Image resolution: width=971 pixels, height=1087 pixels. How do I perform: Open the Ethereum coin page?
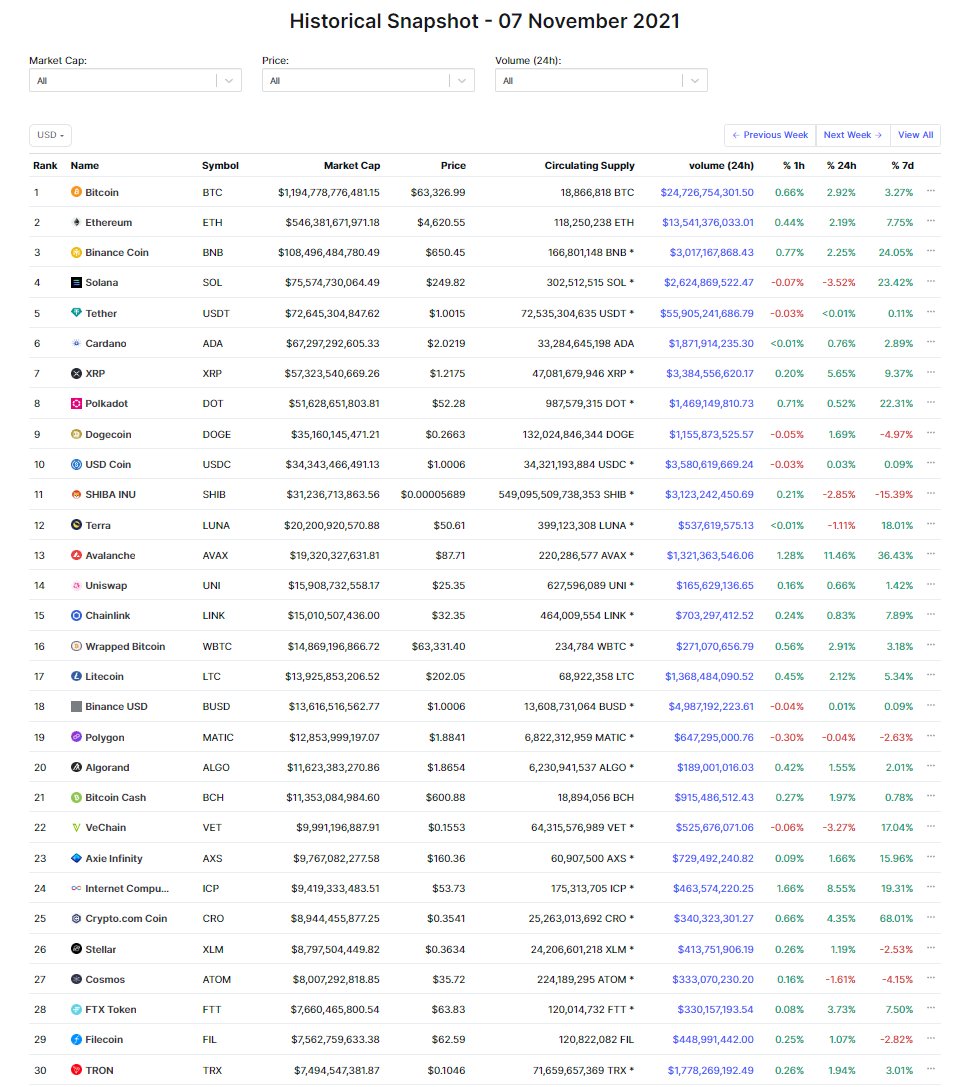pos(108,222)
